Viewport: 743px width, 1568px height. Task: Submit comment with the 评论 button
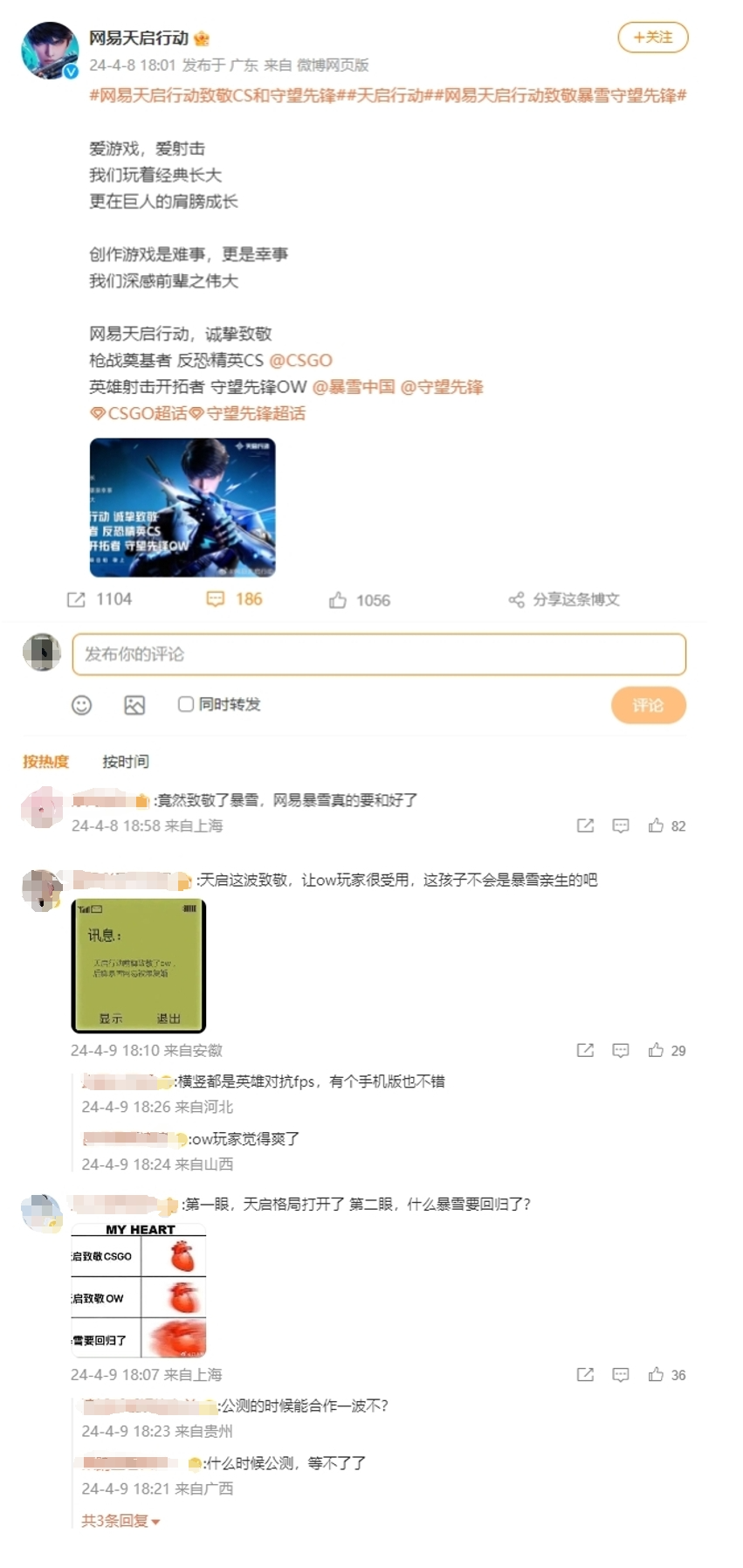649,705
